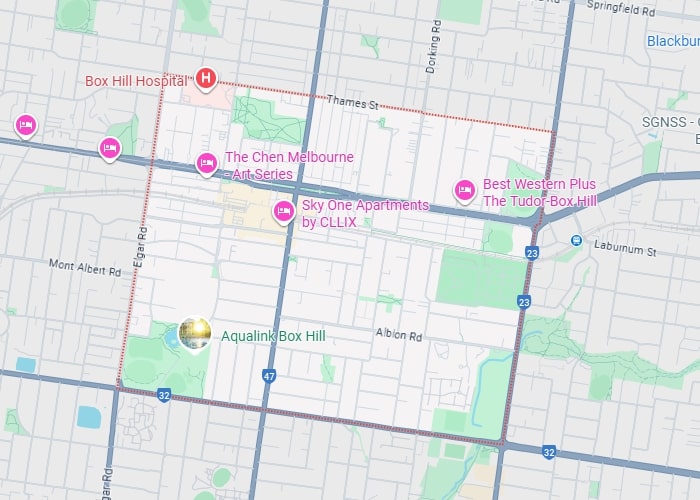The width and height of the screenshot is (700, 500).
Task: Tap the Laburnum train station icon
Action: tap(576, 240)
